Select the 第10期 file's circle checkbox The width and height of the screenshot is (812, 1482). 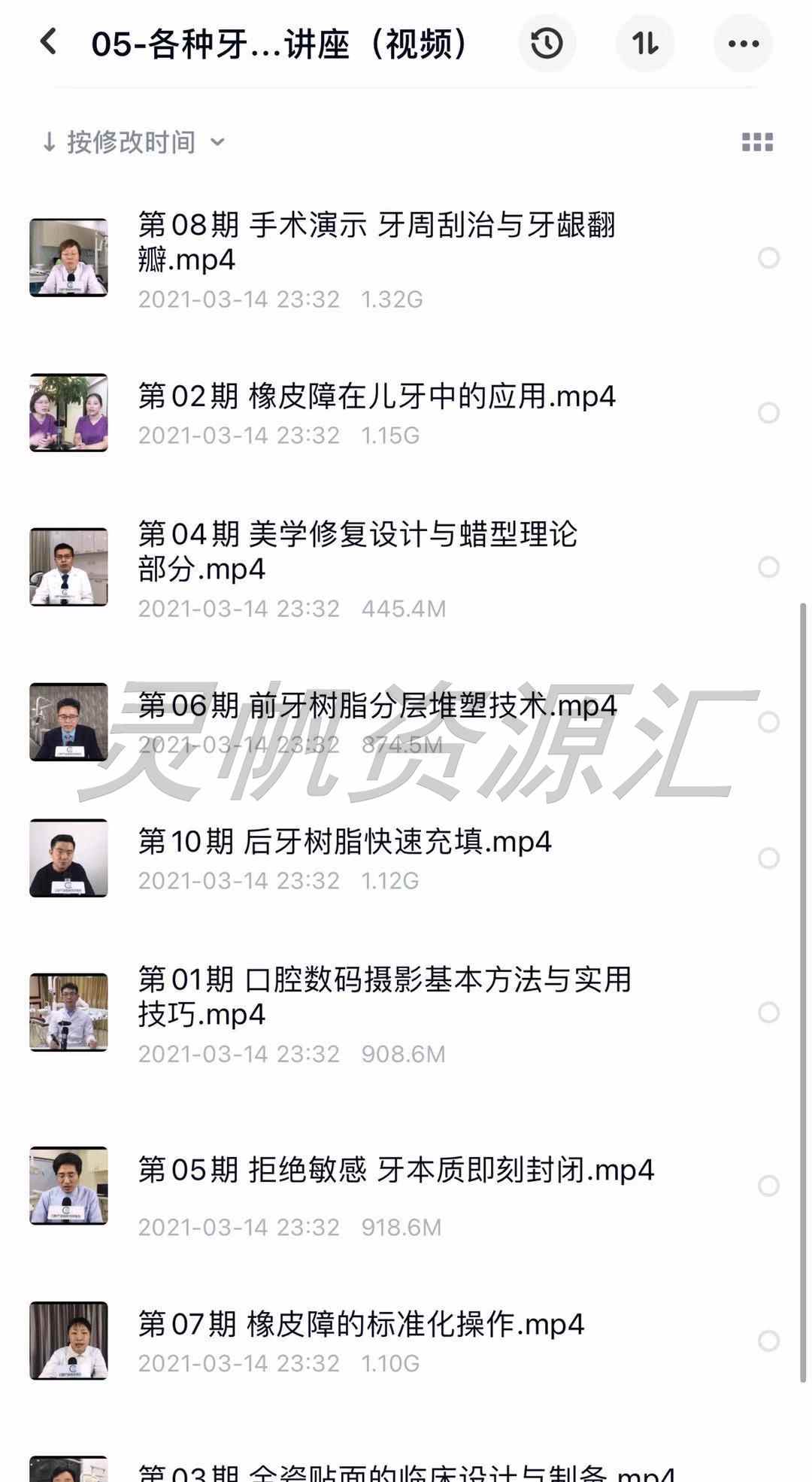tap(768, 858)
